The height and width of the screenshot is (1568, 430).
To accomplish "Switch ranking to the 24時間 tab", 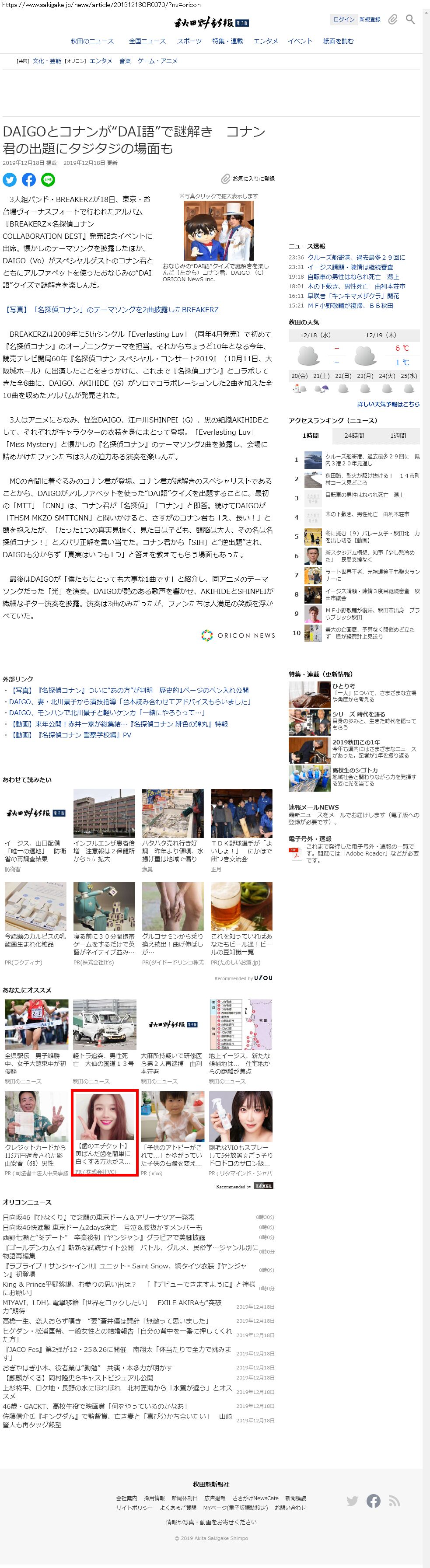I will click(x=354, y=436).
